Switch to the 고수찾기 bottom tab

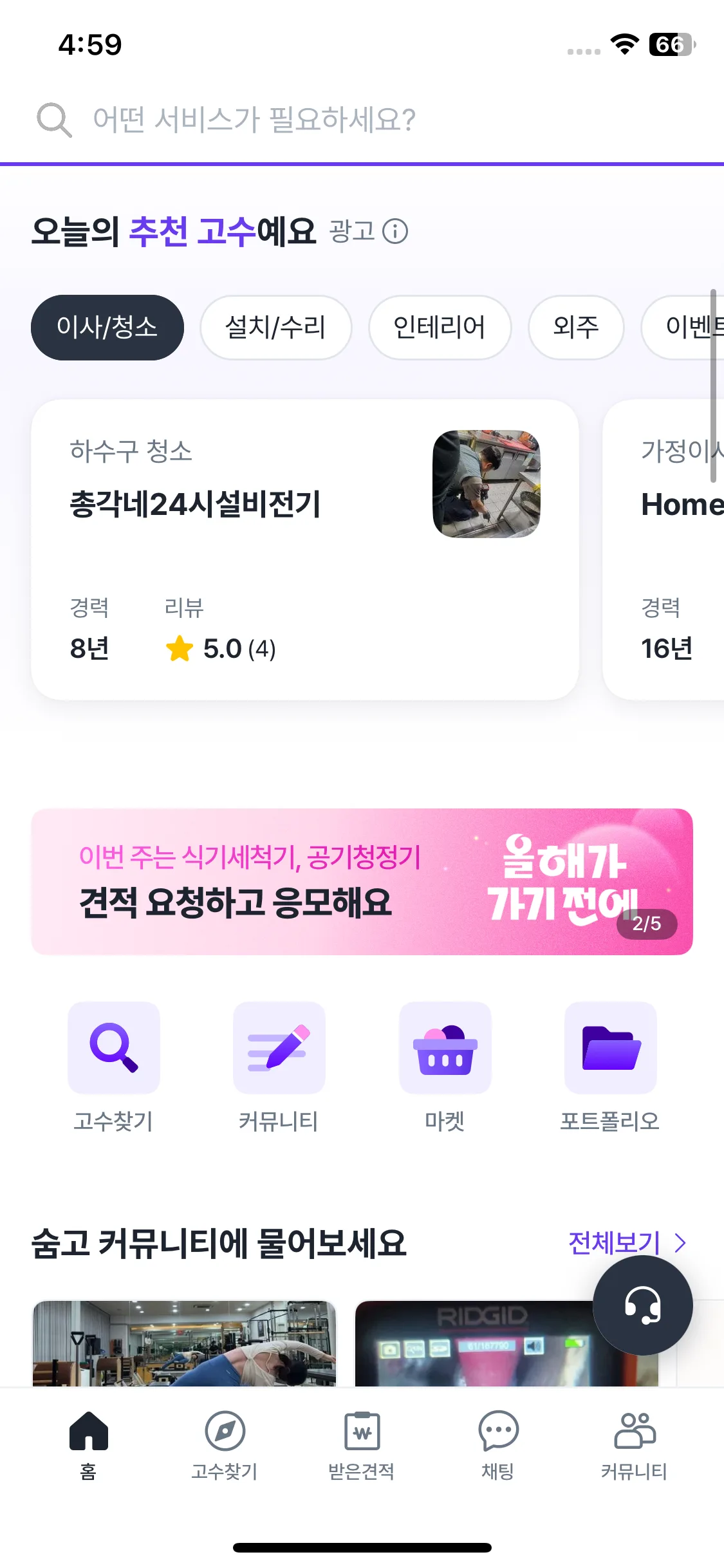click(x=225, y=1443)
